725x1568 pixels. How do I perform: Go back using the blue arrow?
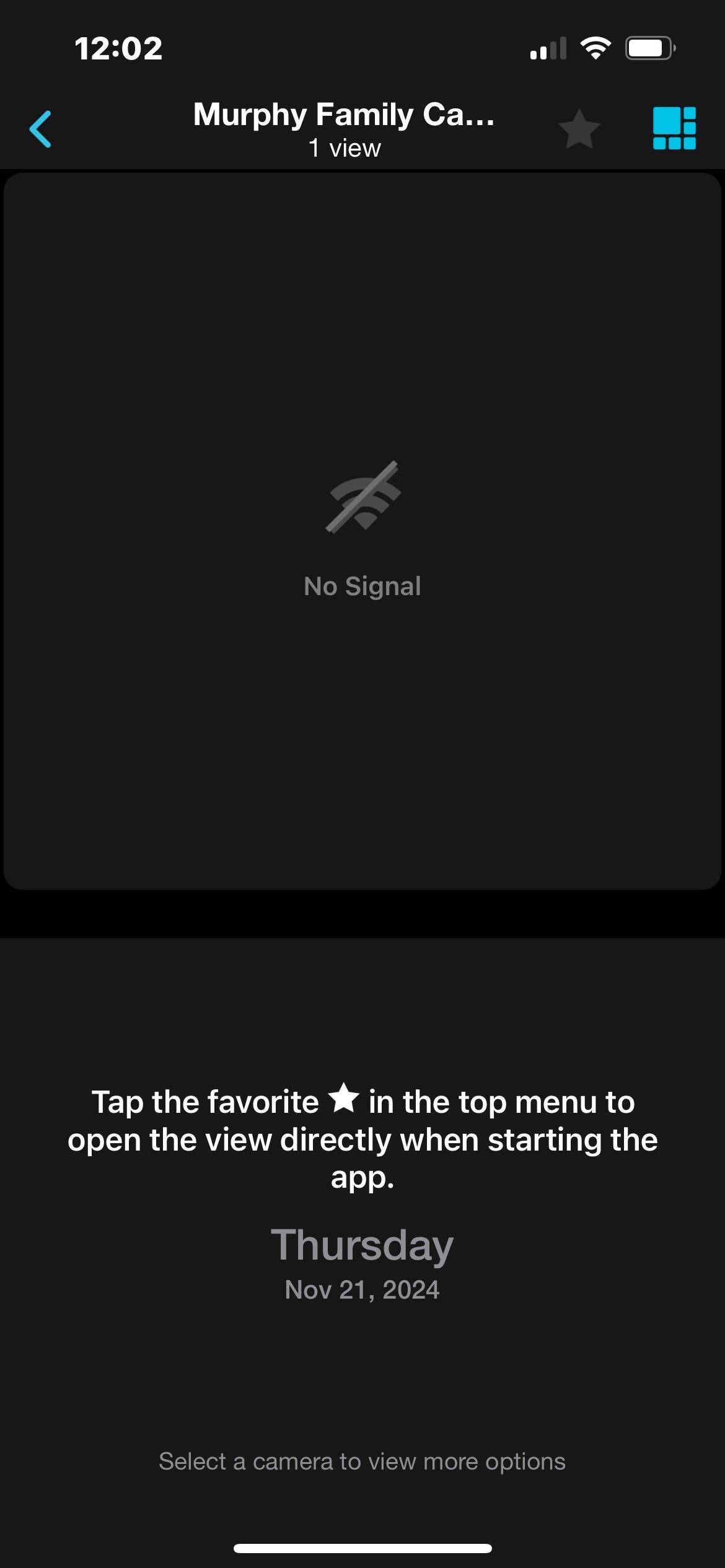pyautogui.click(x=41, y=129)
